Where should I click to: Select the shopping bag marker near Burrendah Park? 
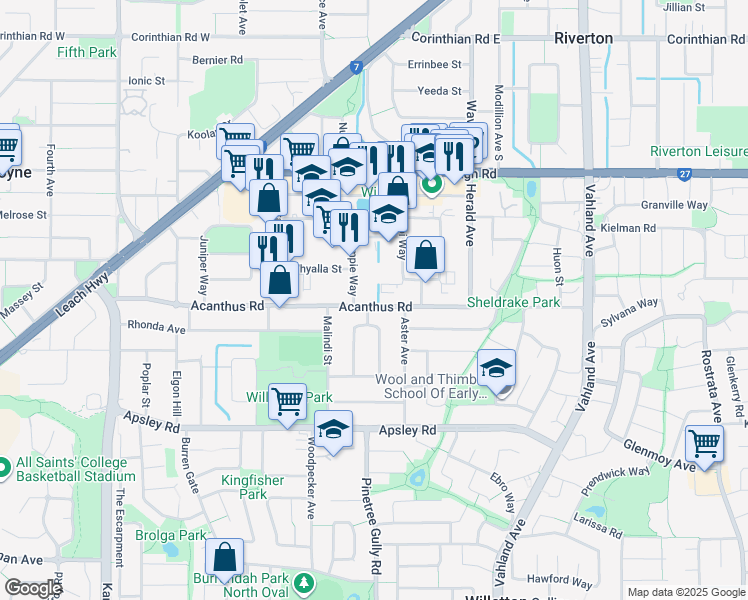click(x=226, y=558)
